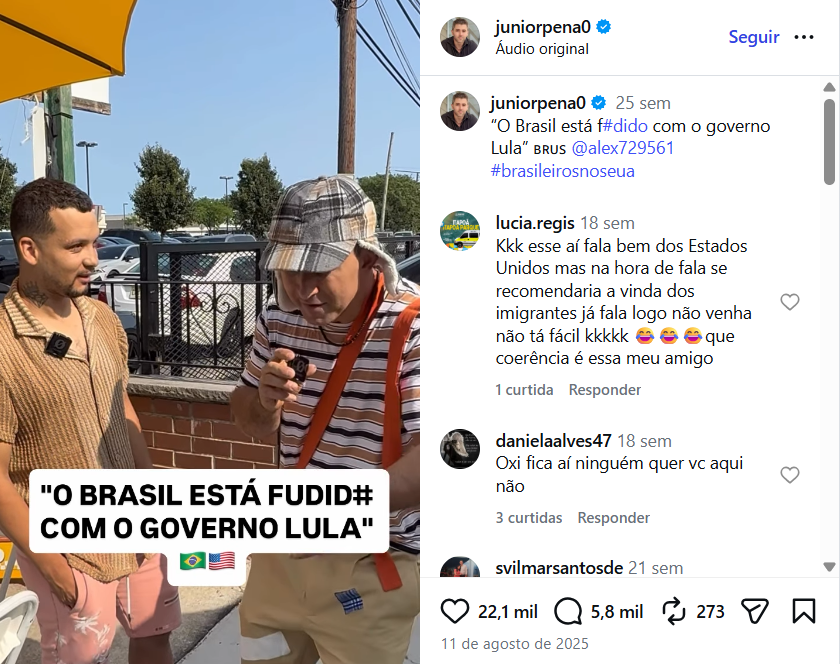The image size is (840, 664).
Task: Share the post via paper plane icon
Action: 755,611
